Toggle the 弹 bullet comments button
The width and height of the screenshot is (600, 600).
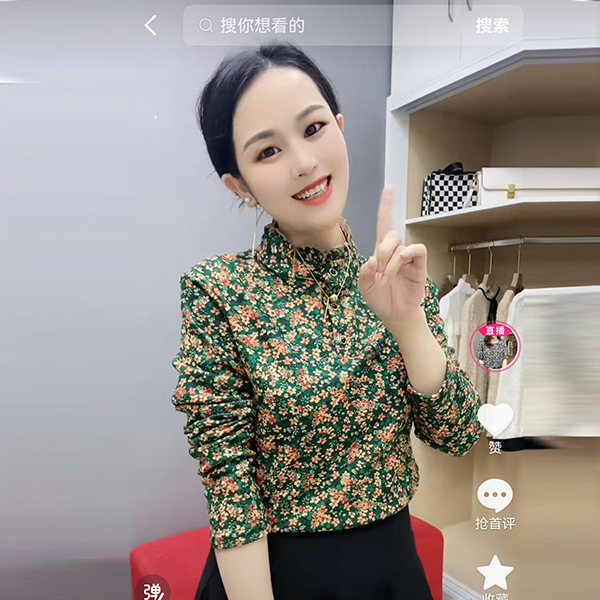(152, 589)
